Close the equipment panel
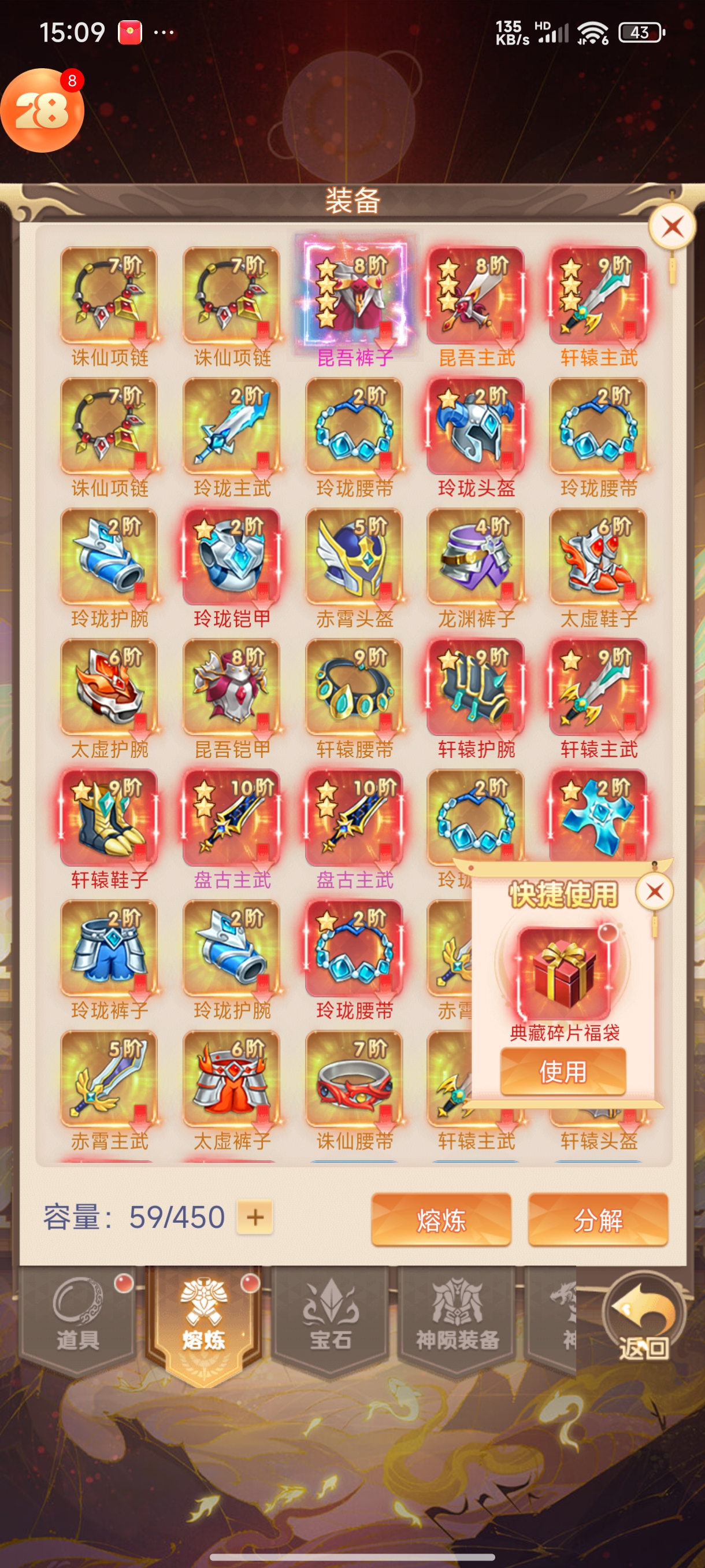The height and width of the screenshot is (1568, 705). pos(672,228)
